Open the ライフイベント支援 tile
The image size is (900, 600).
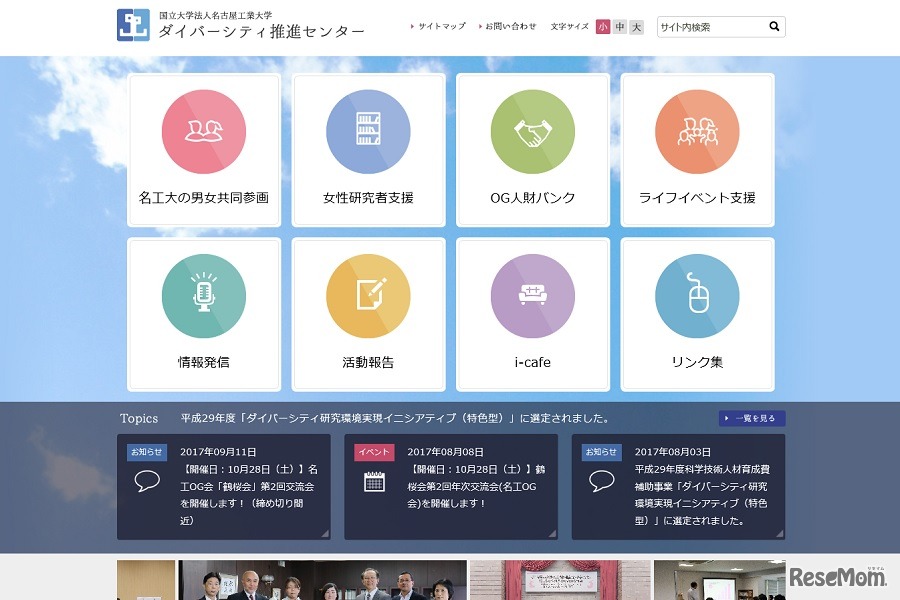tap(697, 150)
